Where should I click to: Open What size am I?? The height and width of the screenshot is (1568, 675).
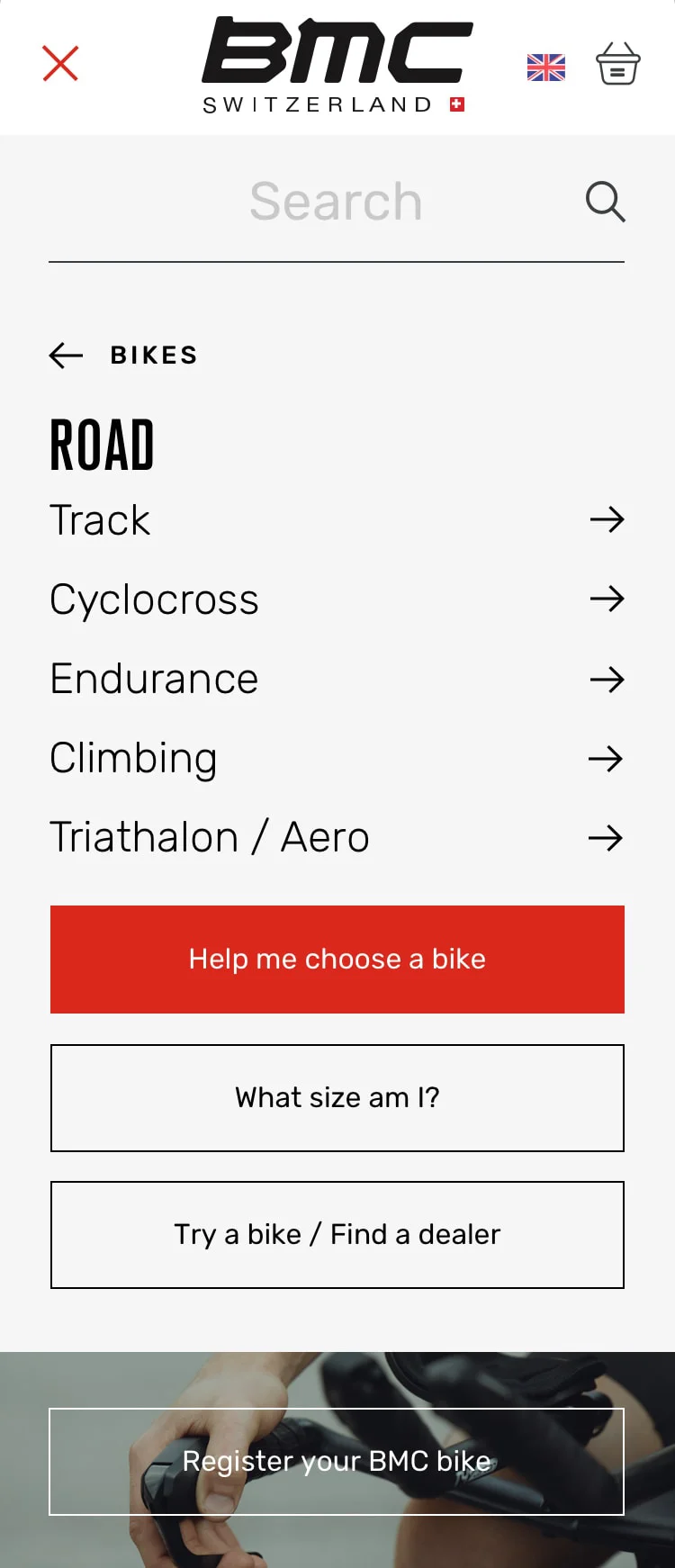337,1098
